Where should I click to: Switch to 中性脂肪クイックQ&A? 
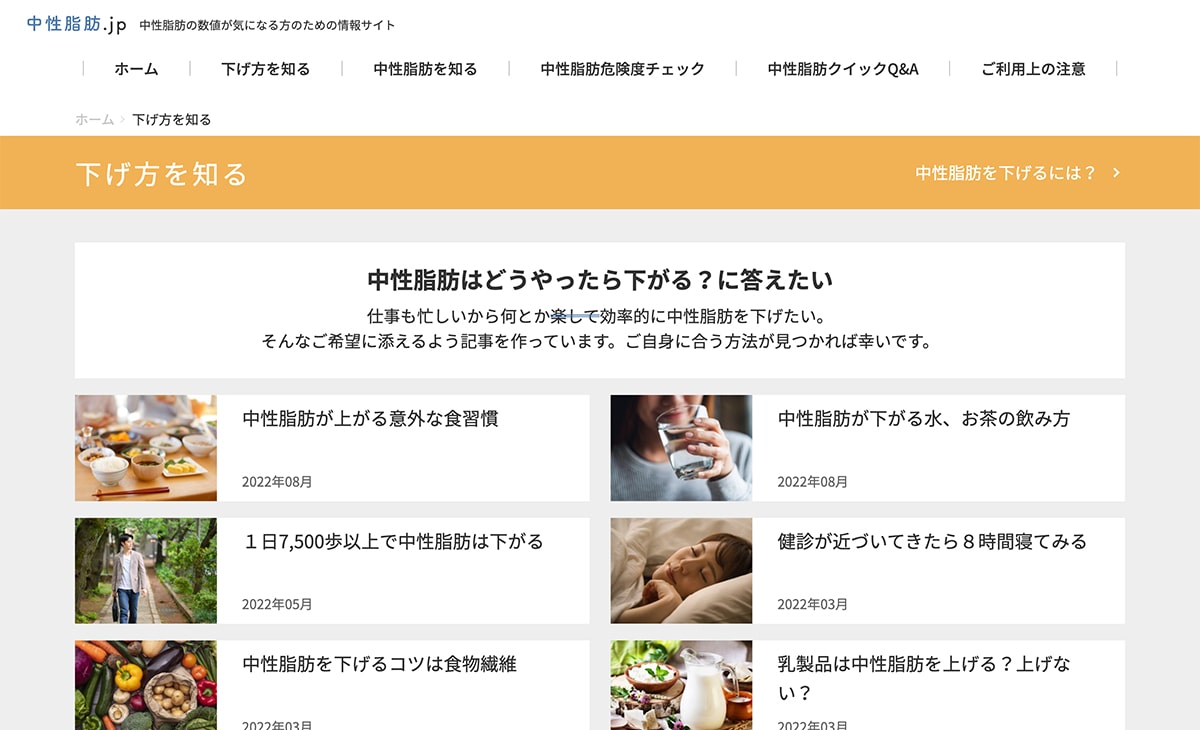[843, 69]
